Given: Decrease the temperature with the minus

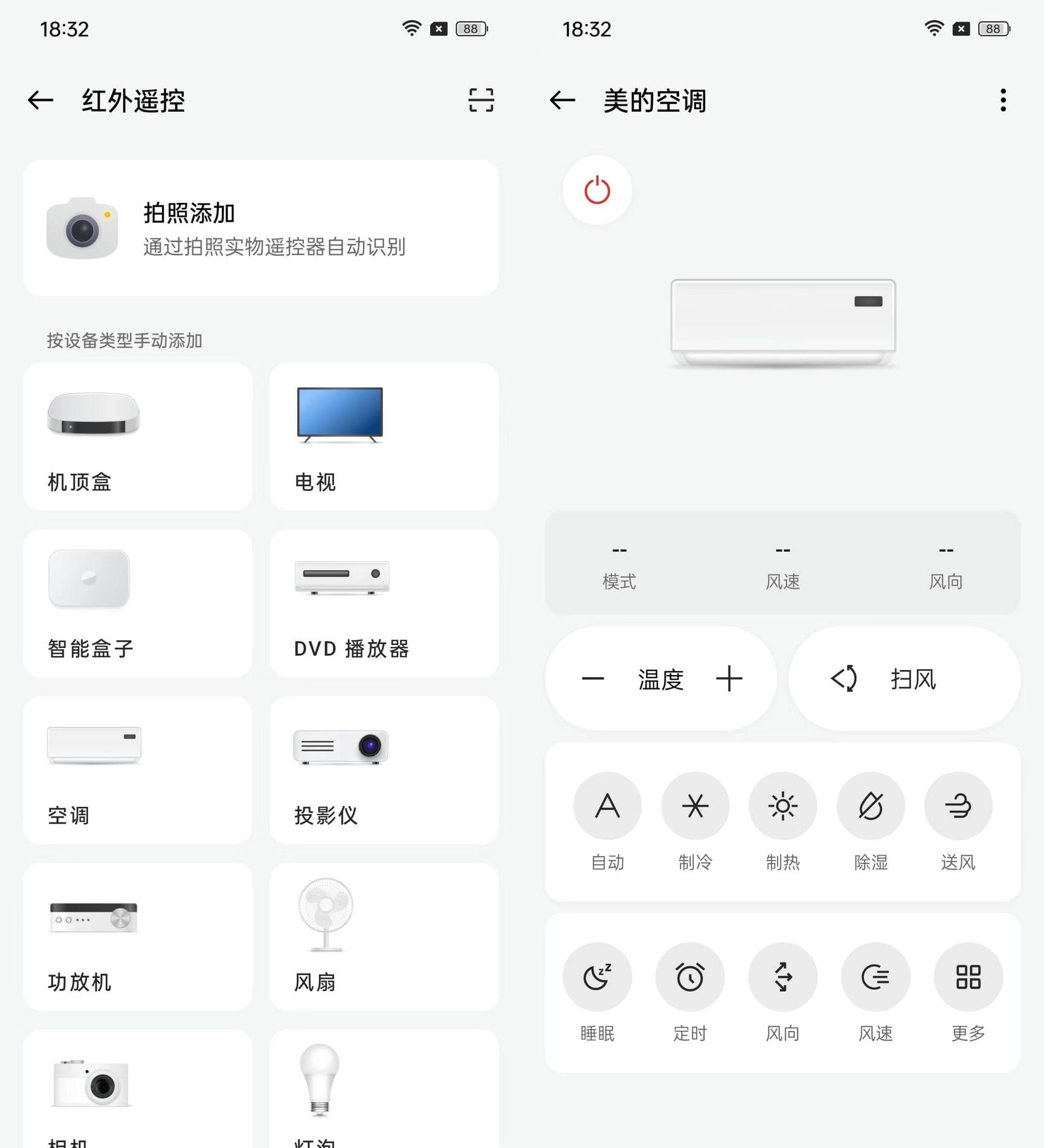Looking at the screenshot, I should 593,679.
